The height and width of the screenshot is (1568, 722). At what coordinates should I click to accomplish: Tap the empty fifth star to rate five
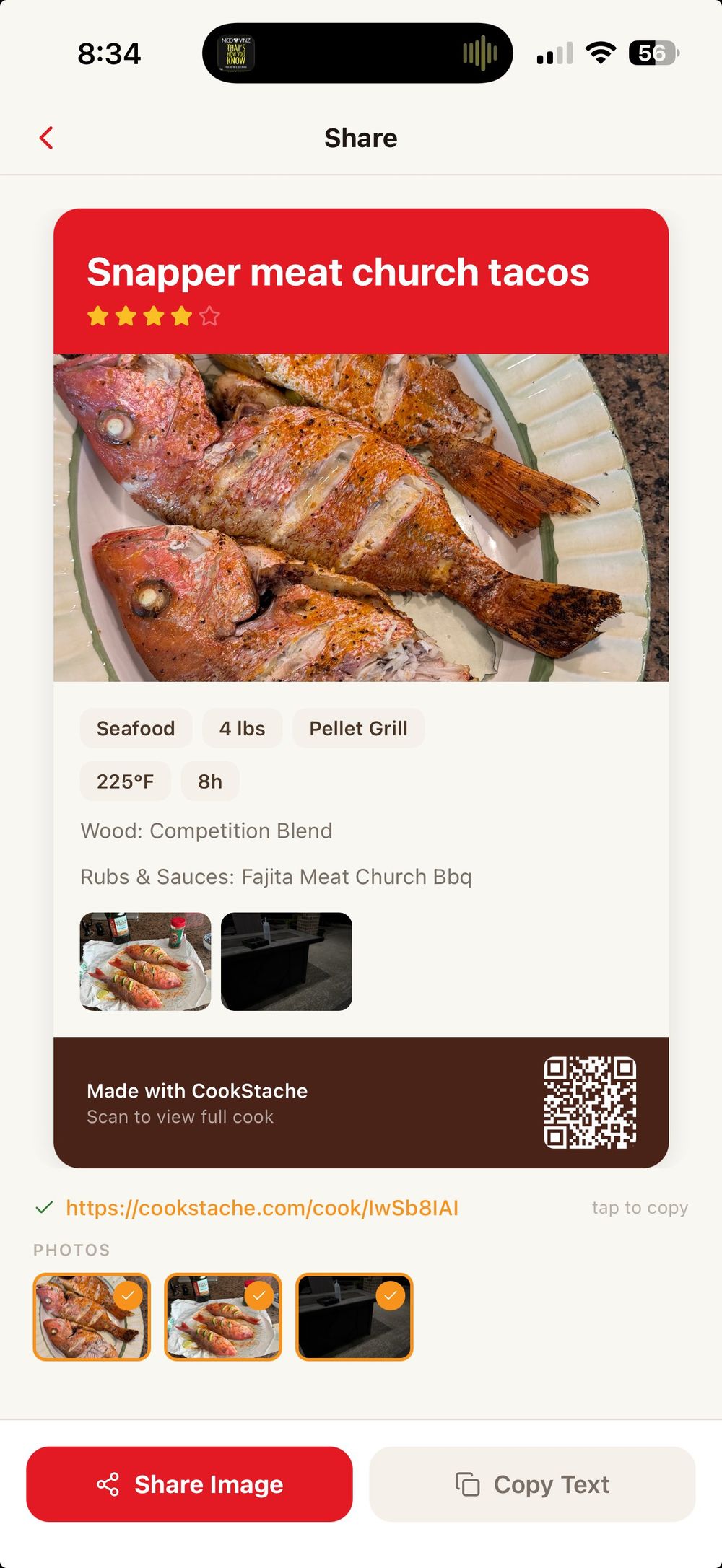click(x=208, y=316)
